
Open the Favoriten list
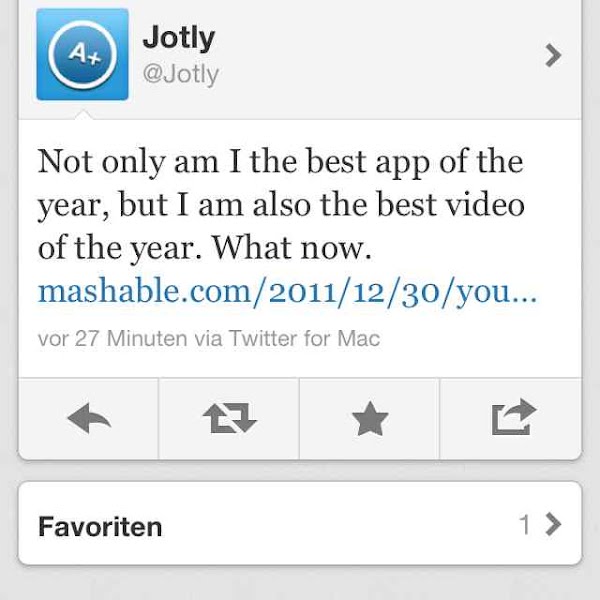[x=300, y=525]
